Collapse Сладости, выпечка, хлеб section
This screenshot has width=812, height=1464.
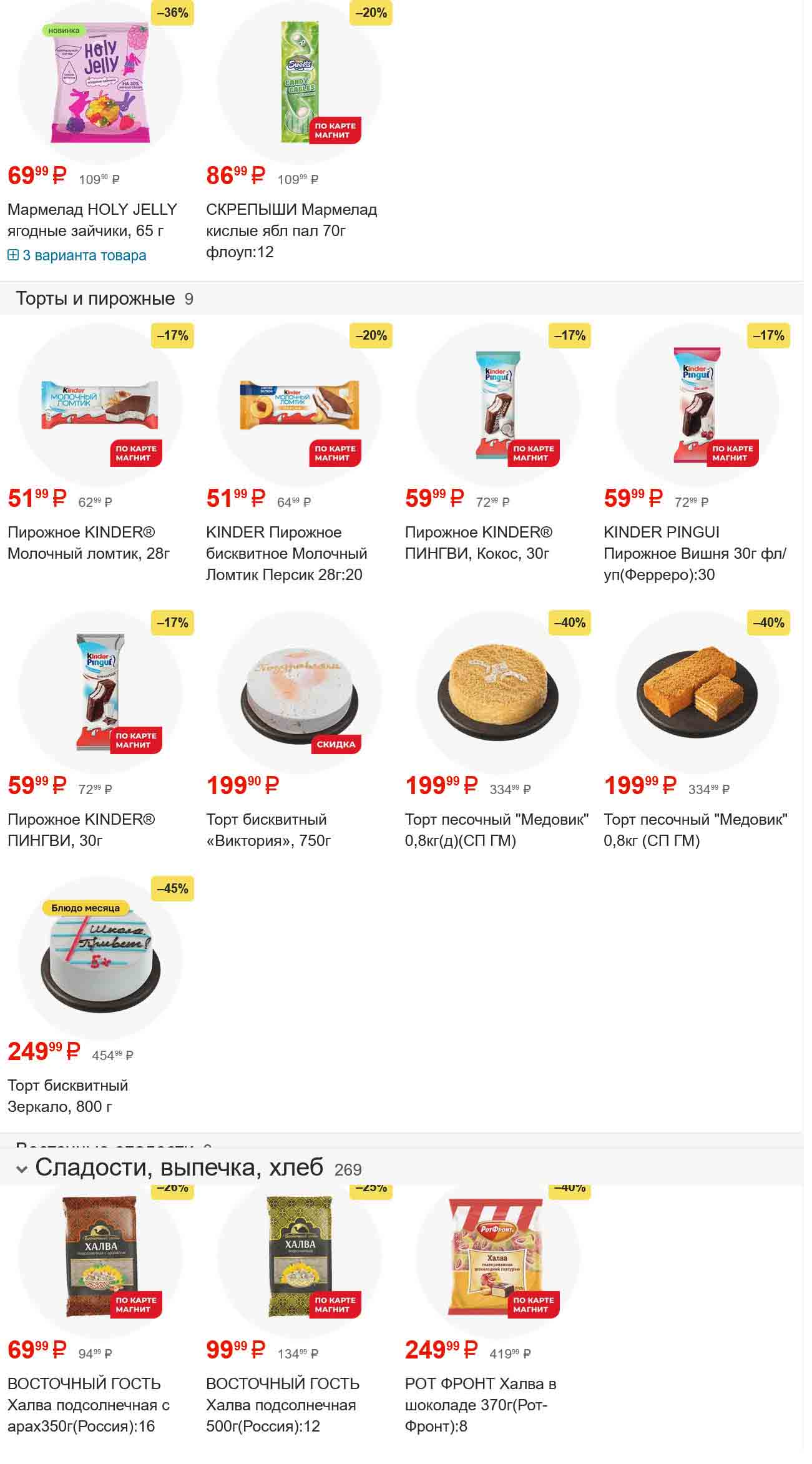(22, 1169)
